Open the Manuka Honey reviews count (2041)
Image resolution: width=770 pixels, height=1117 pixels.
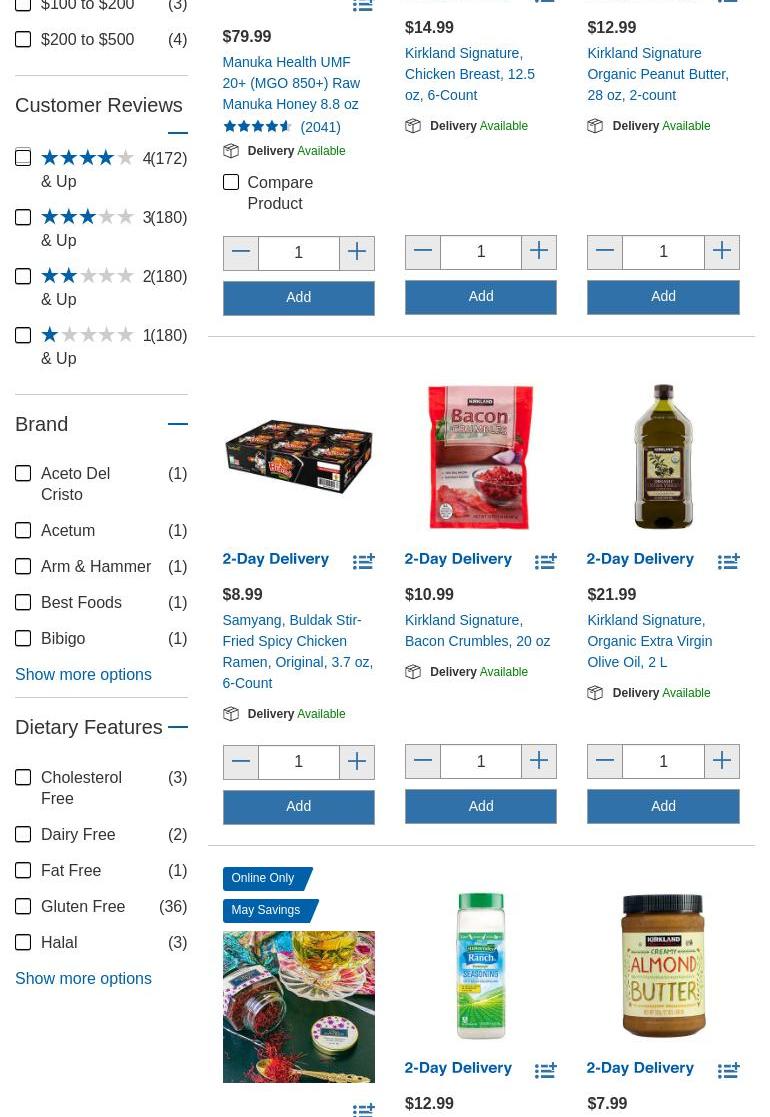320,127
